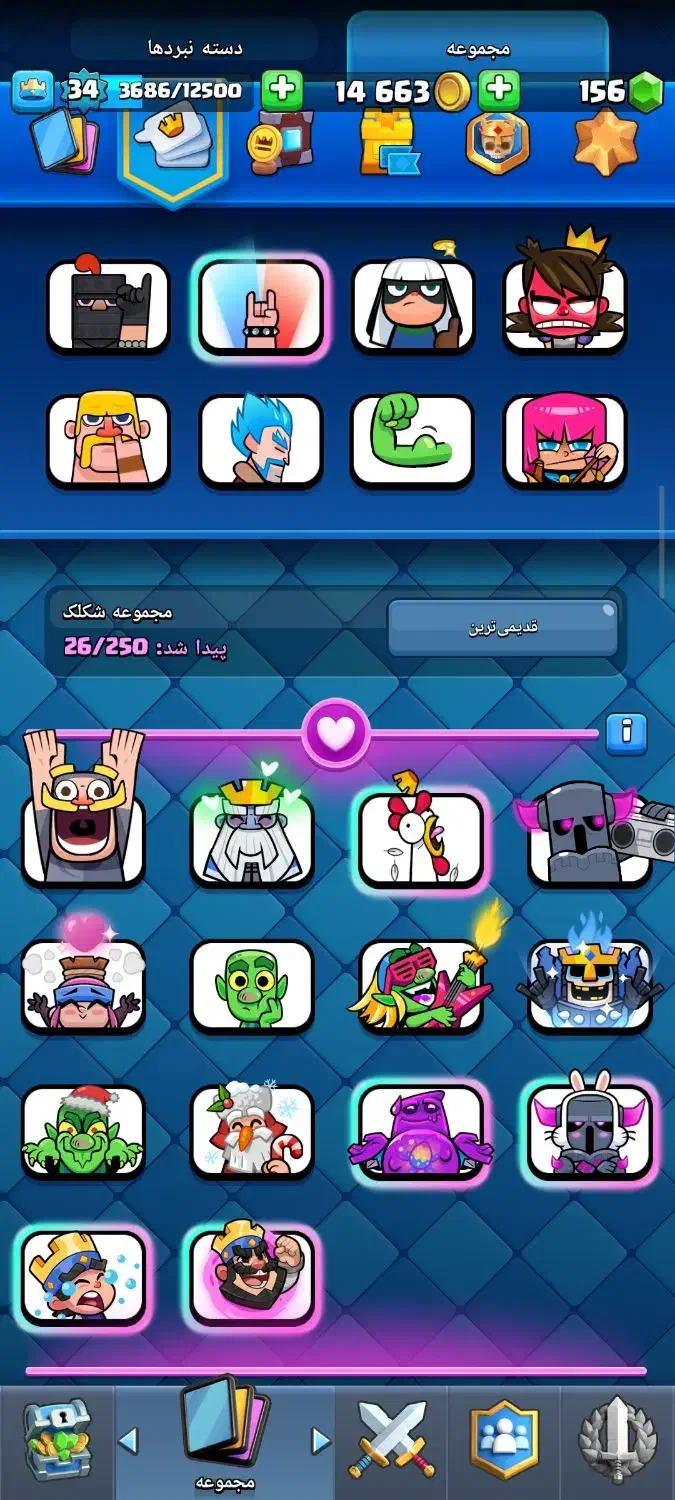
Task: Switch to the دسته نبردها tab
Action: coord(195,47)
